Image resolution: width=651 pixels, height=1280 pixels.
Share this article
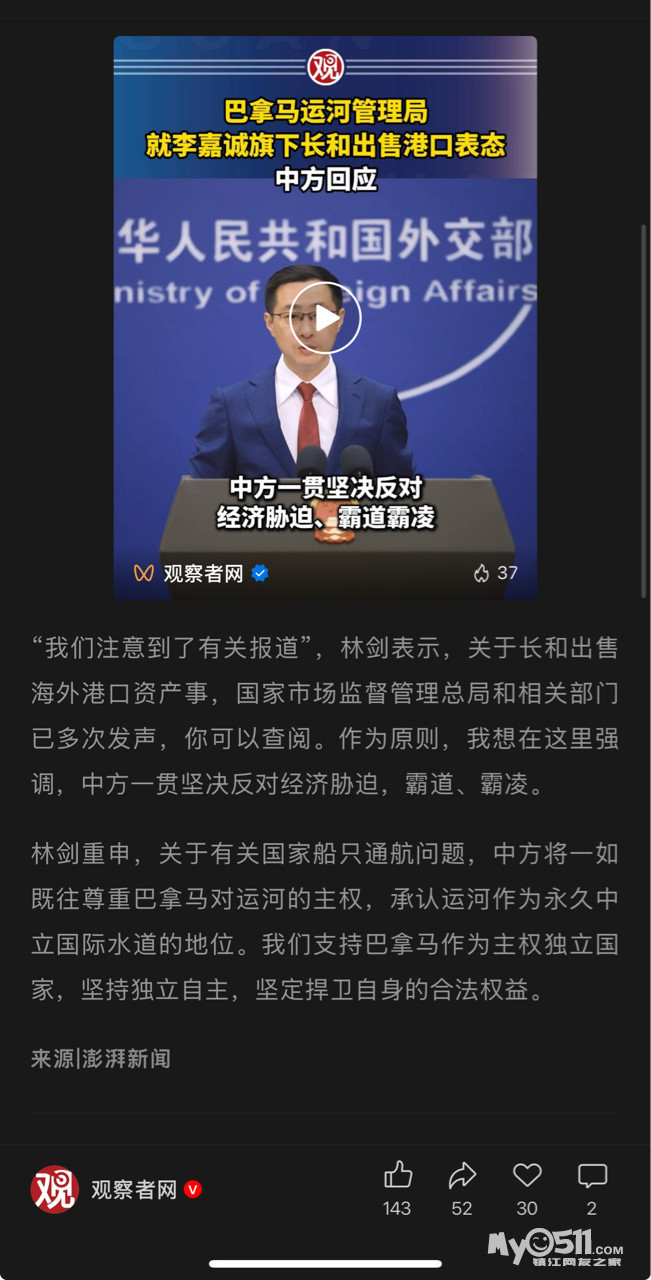[x=462, y=1177]
